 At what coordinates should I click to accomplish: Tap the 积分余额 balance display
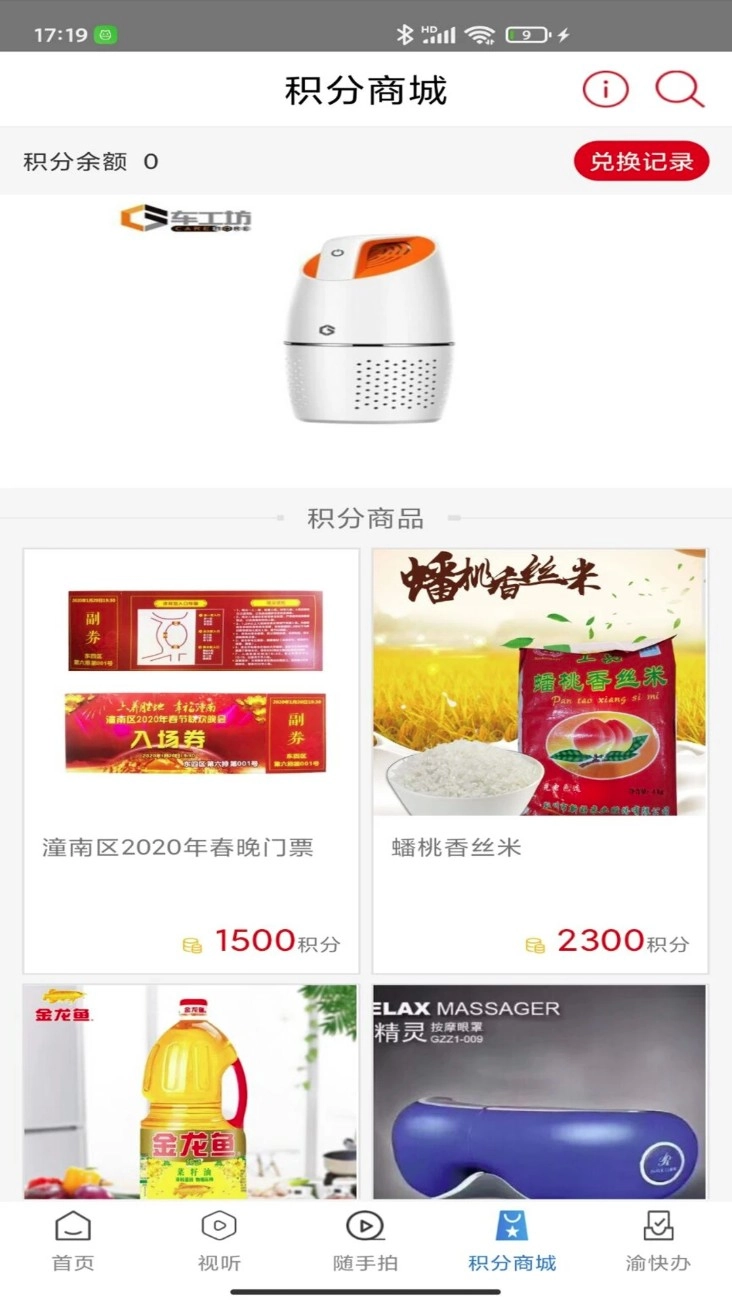(x=80, y=160)
